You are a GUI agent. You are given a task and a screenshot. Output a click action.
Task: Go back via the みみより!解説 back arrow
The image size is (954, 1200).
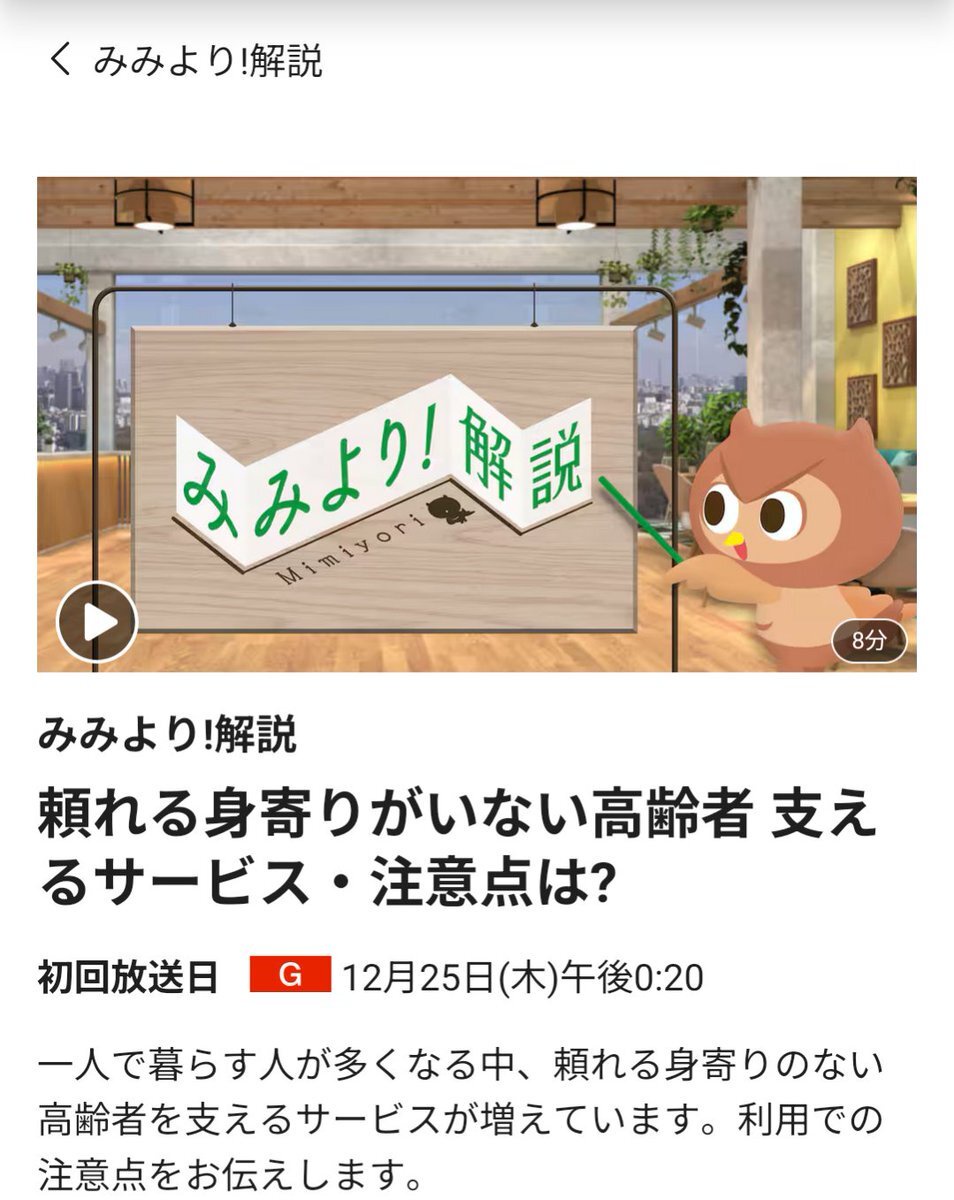click(60, 60)
